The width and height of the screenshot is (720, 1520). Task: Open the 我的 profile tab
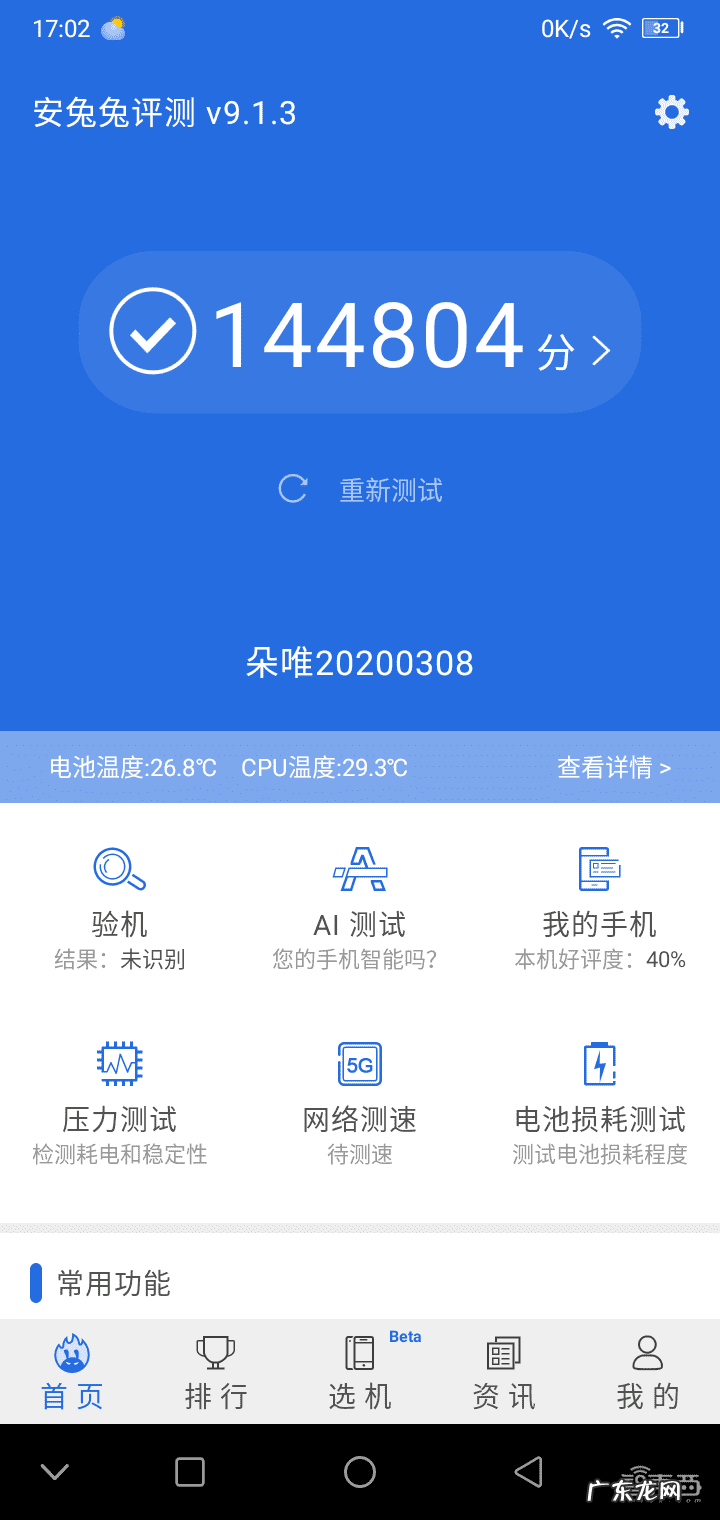(647, 1372)
